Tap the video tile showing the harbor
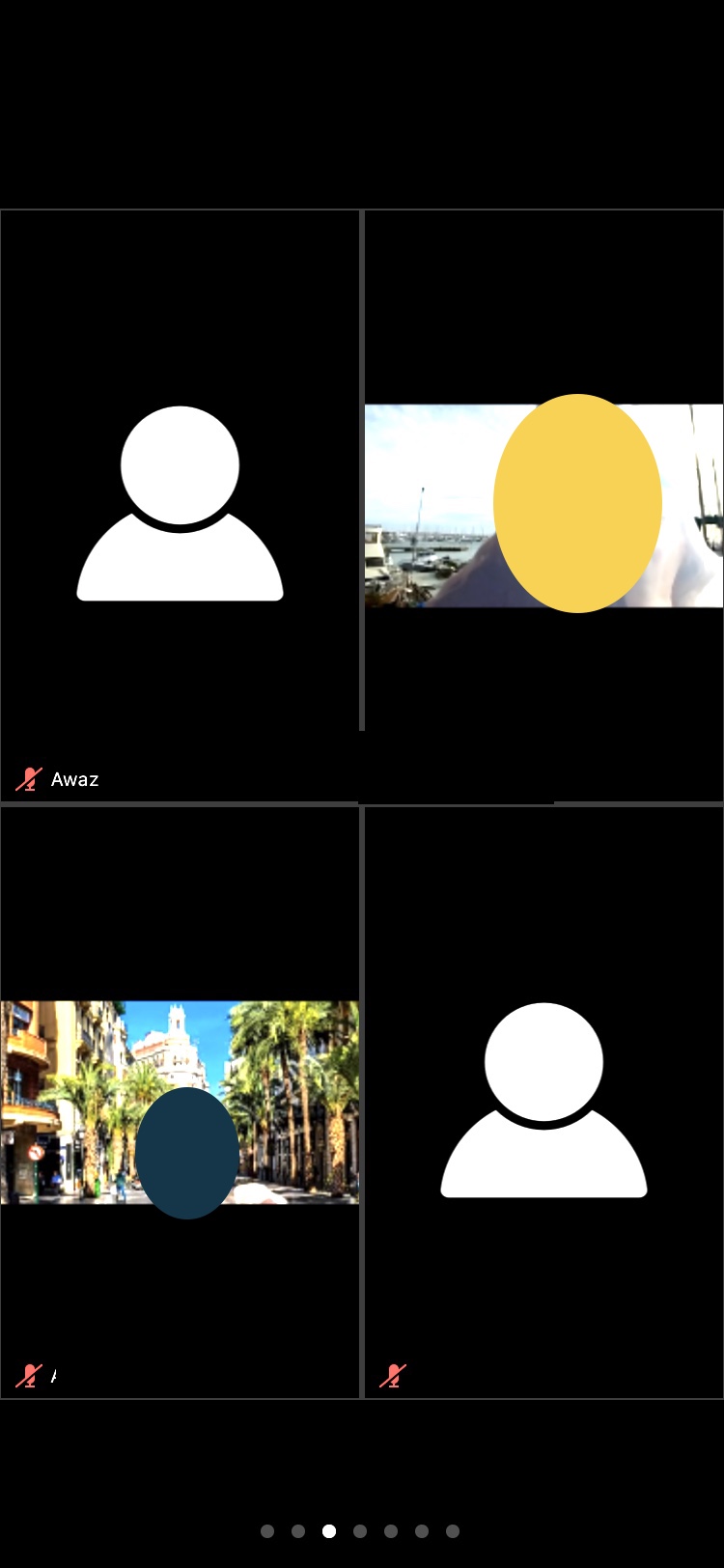 click(x=543, y=506)
